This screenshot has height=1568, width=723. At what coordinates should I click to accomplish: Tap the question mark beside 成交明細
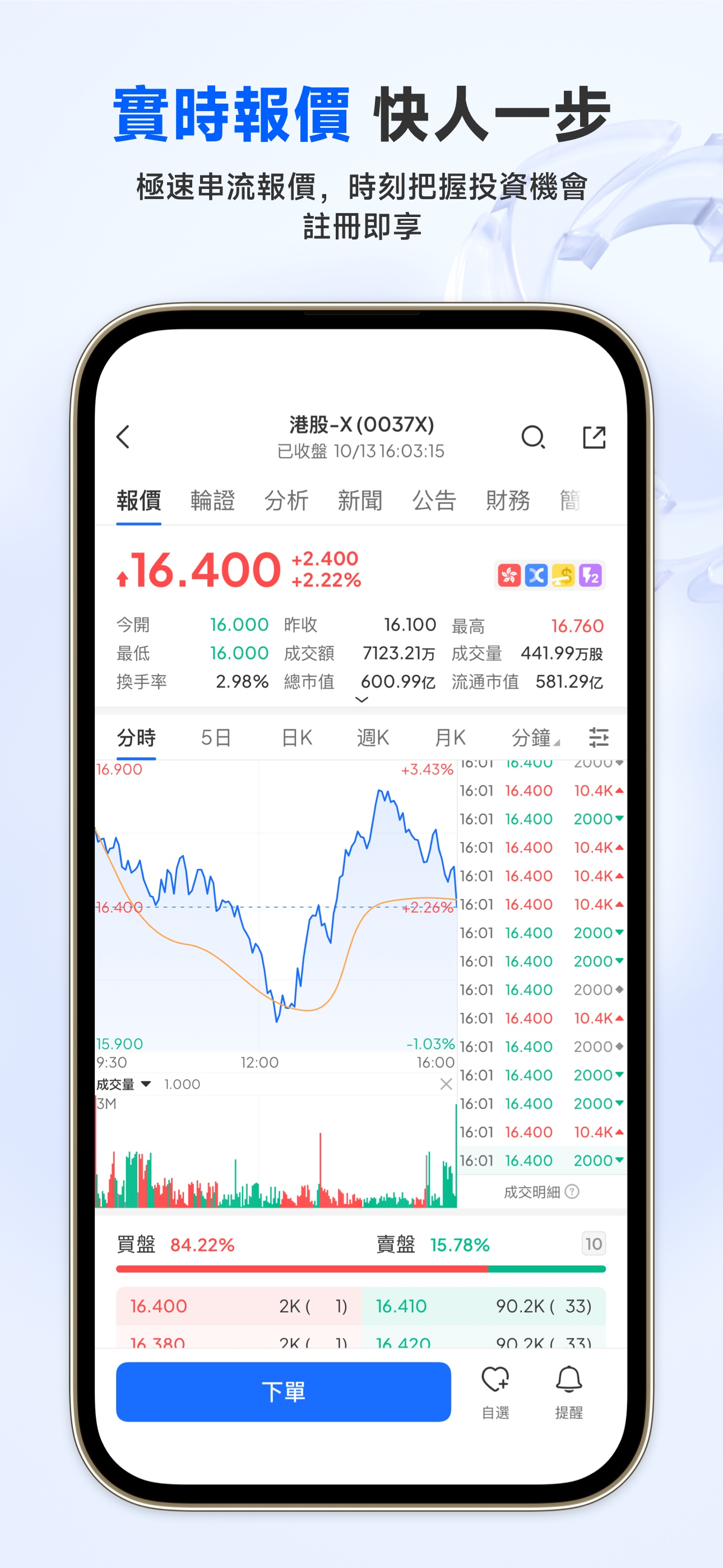pos(571,1192)
